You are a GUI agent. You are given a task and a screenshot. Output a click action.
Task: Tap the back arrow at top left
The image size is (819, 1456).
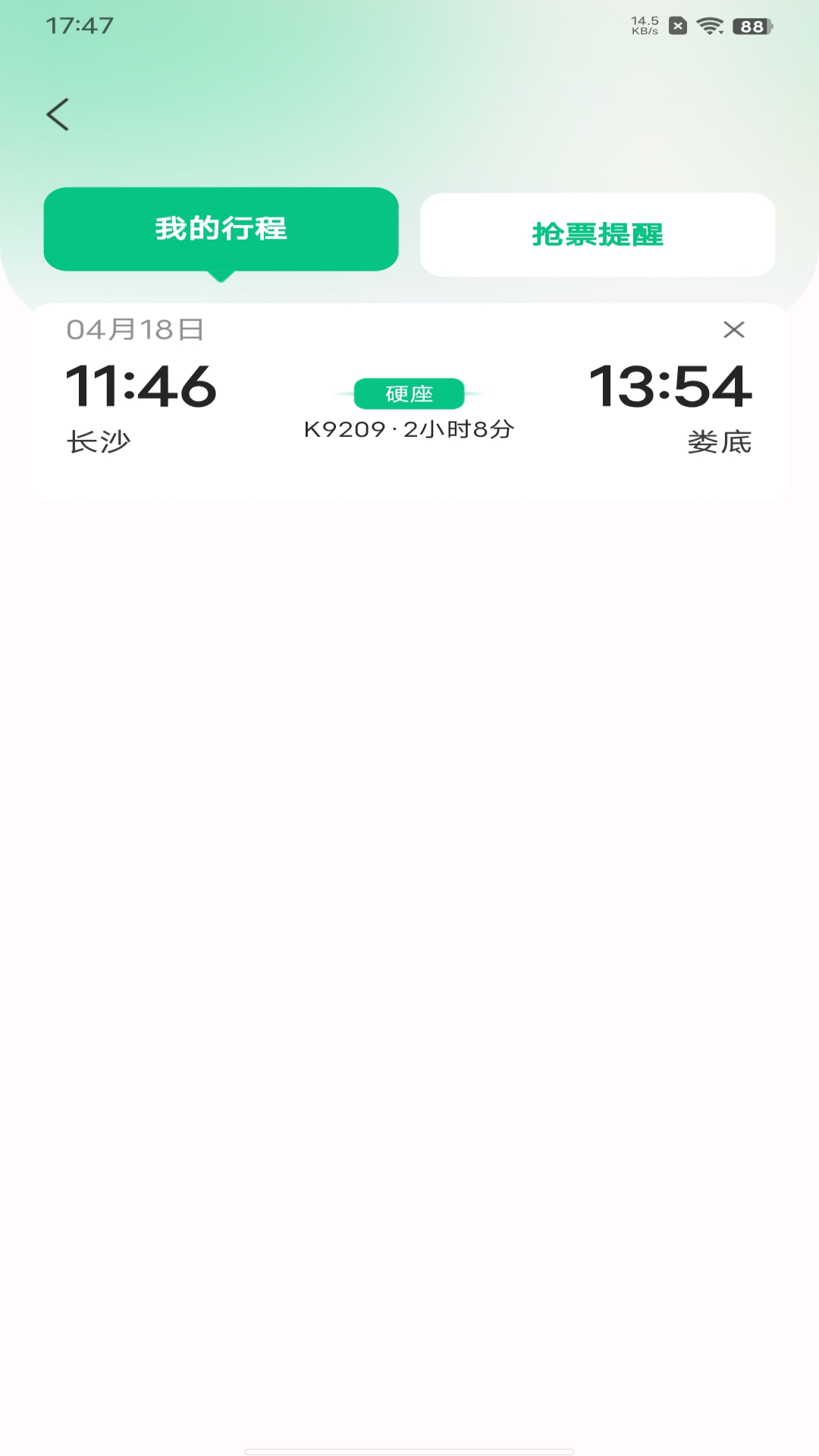pos(58,114)
